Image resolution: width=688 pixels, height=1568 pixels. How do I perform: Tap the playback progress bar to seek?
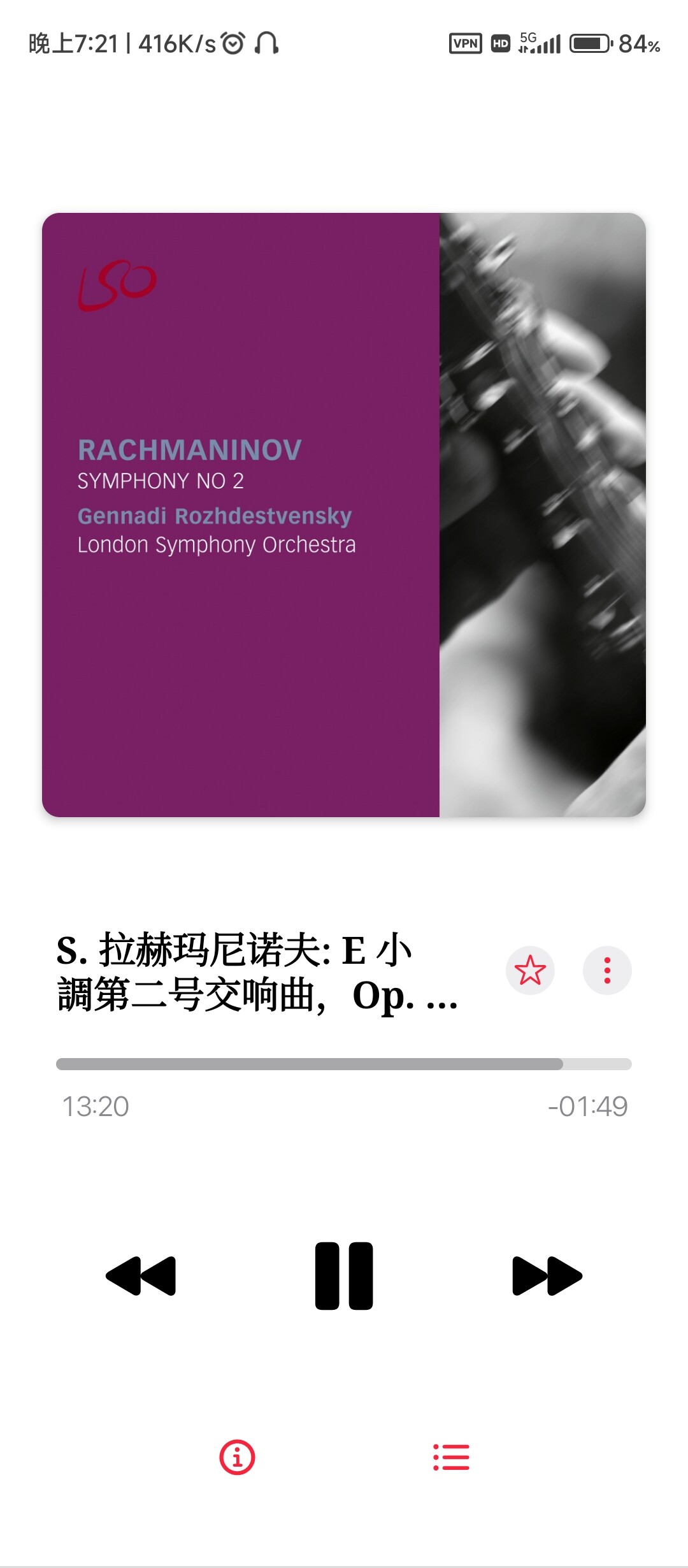[x=344, y=1064]
